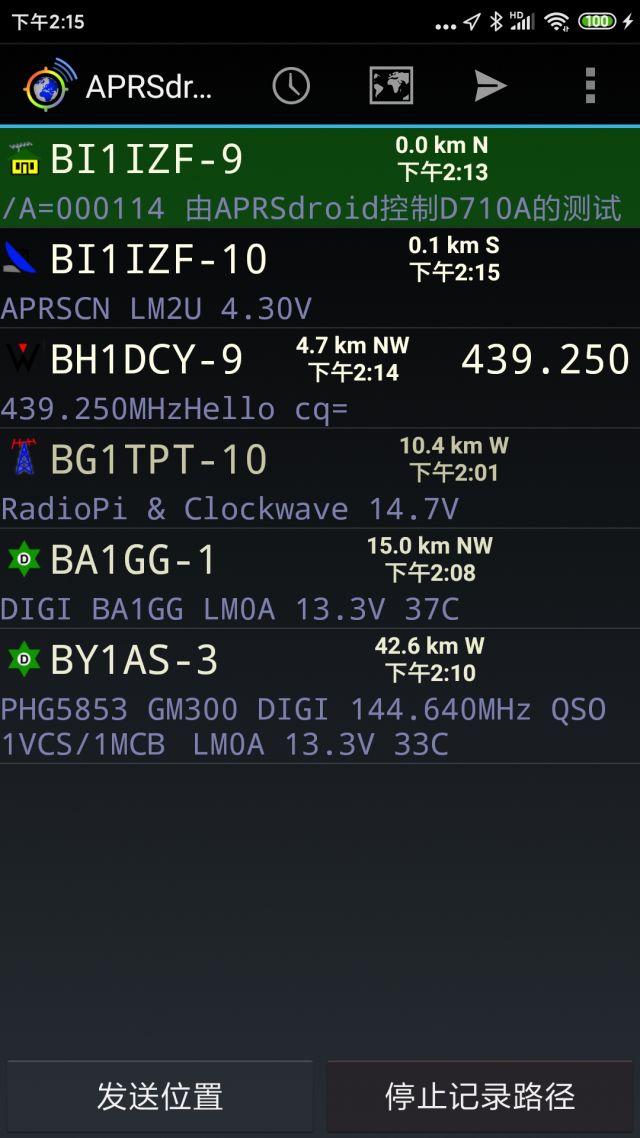Tap 停止记录路径 to stop tracking

tap(480, 1097)
